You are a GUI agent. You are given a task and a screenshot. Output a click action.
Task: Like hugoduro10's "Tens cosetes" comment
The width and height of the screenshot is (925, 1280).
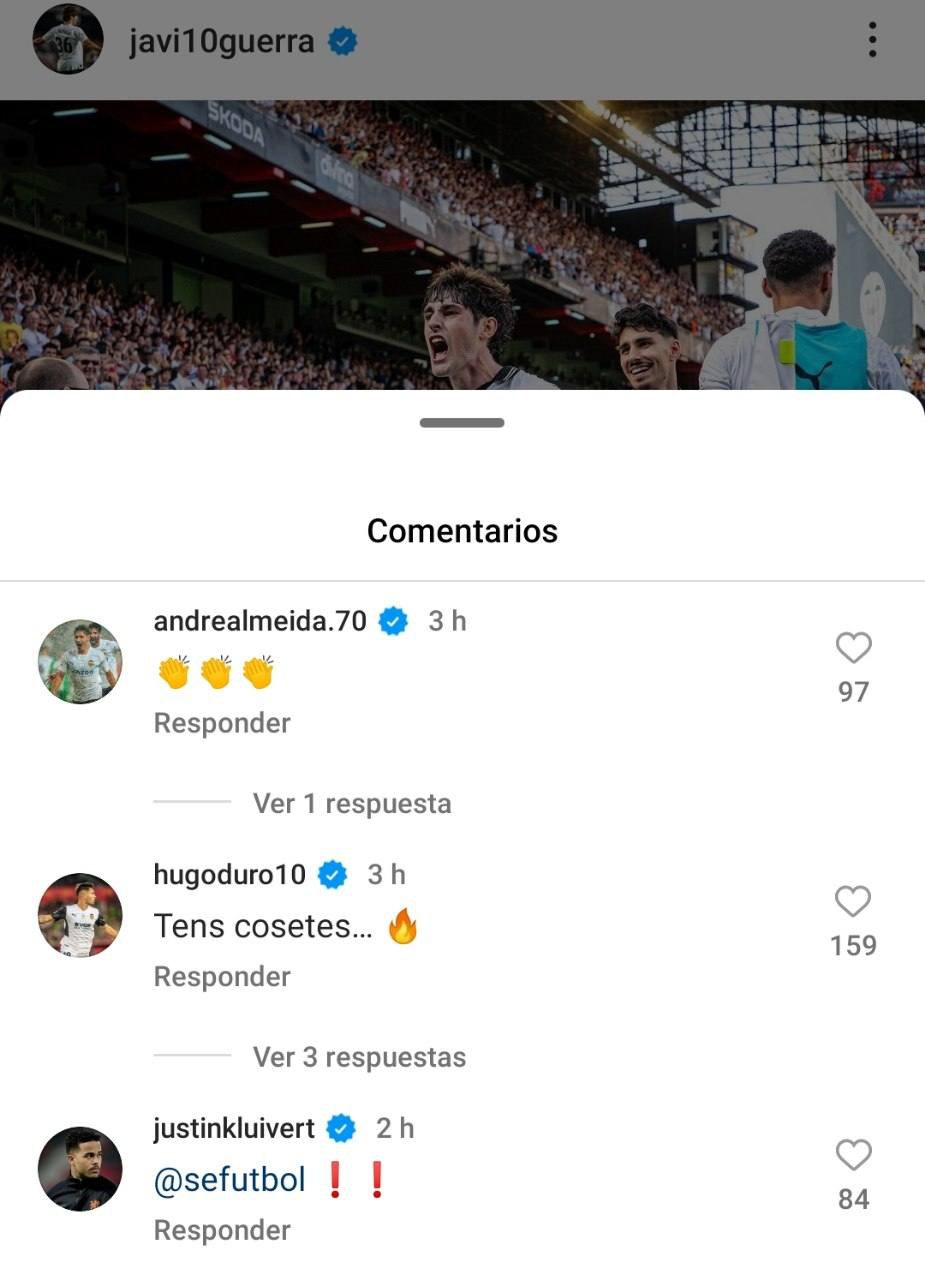853,902
